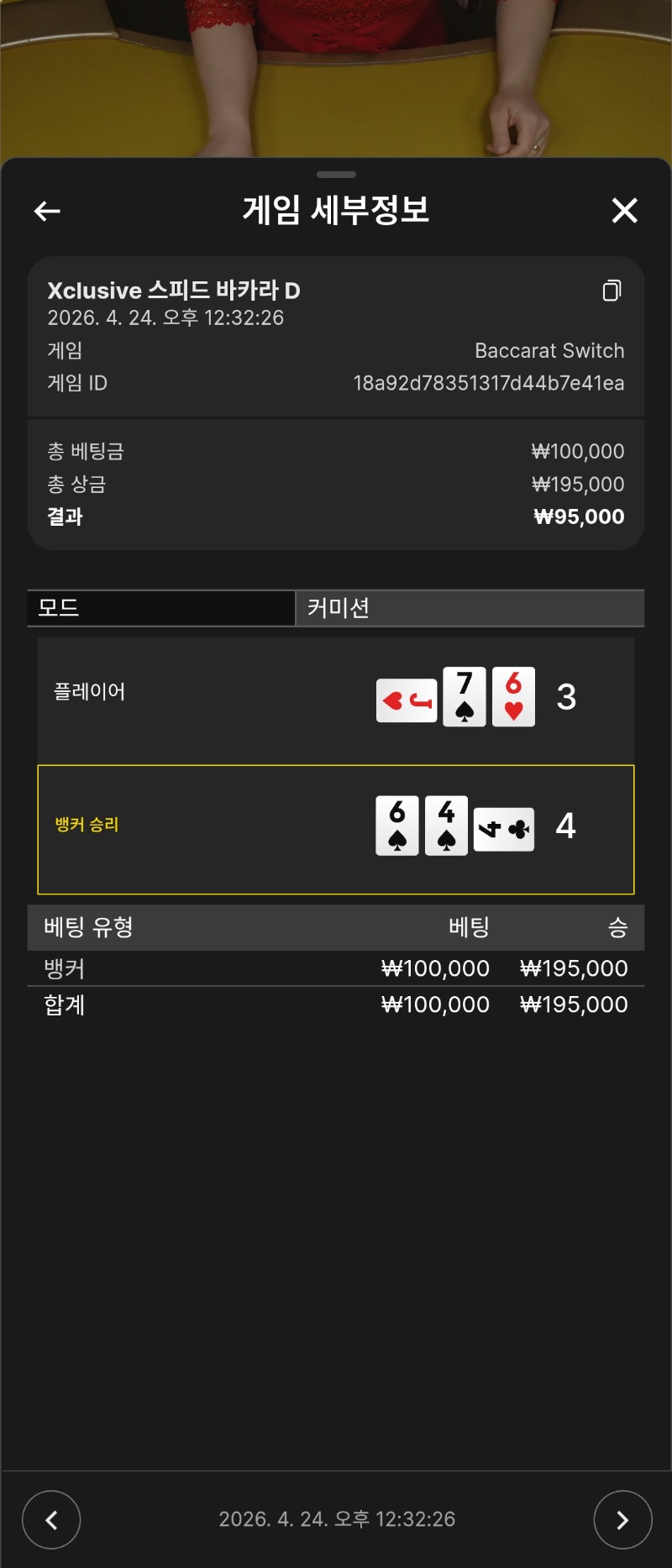Open the next game record

point(622,1519)
